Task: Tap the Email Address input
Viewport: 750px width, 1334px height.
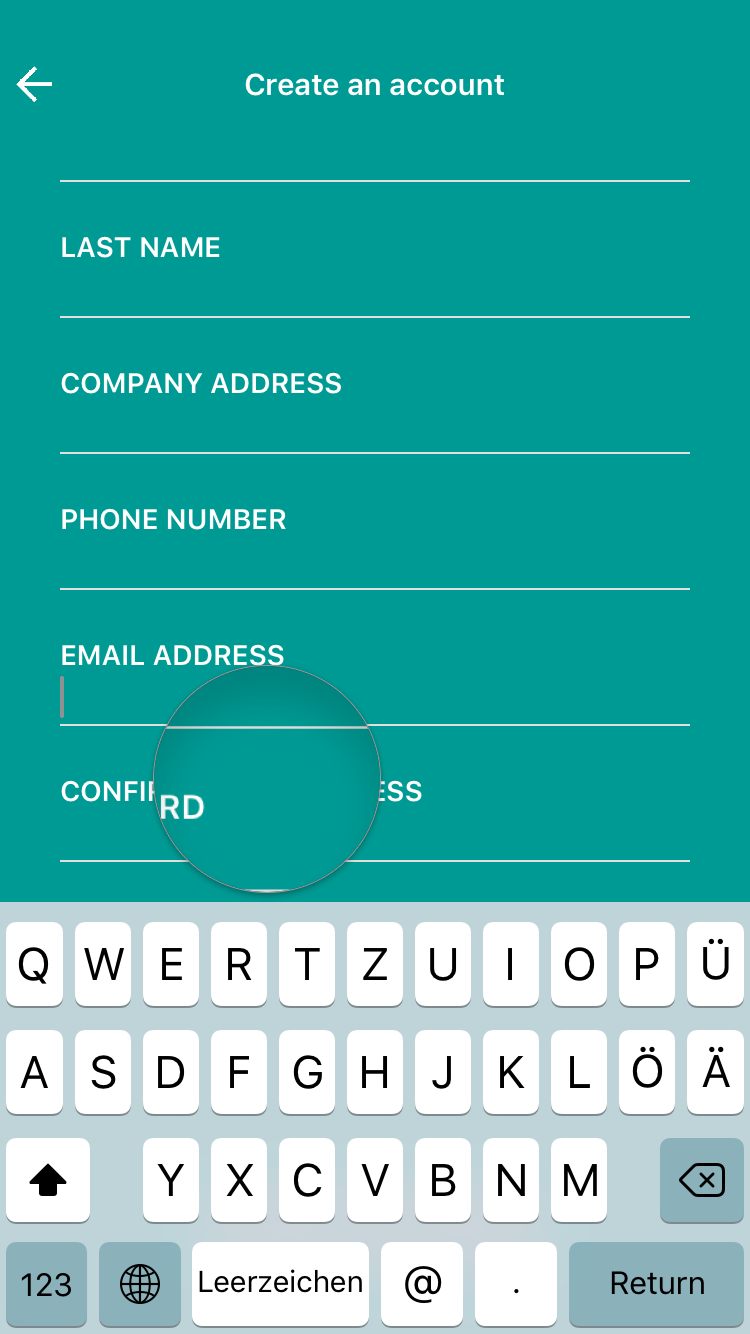Action: tap(375, 698)
